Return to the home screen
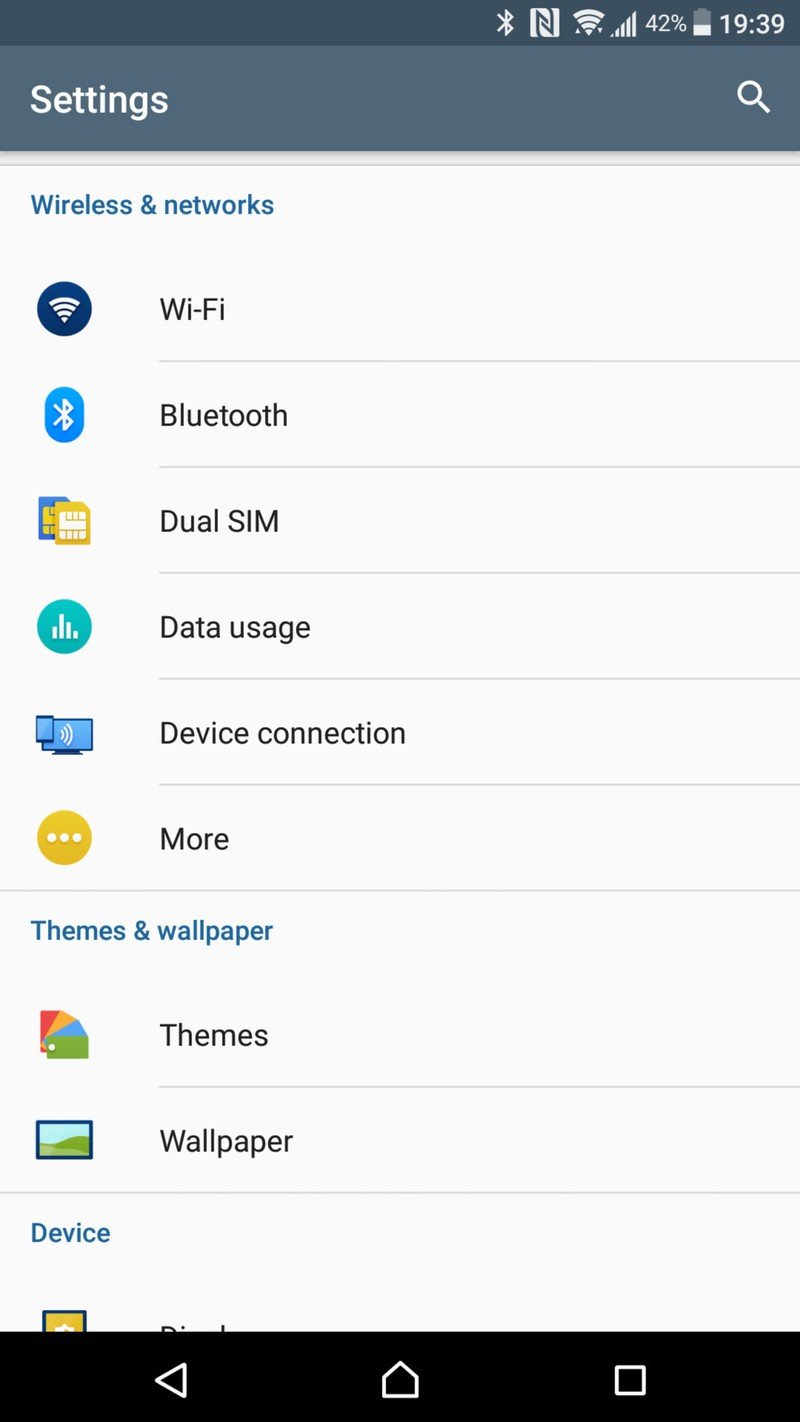 (400, 1380)
